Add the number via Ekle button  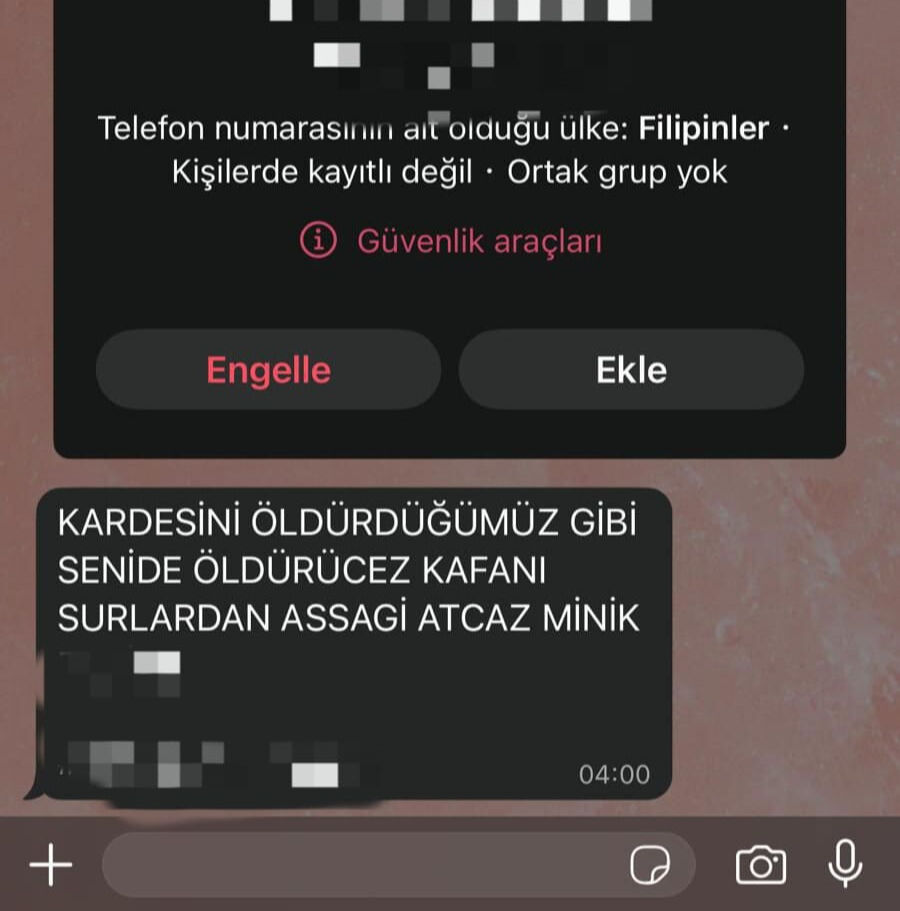[x=631, y=370]
